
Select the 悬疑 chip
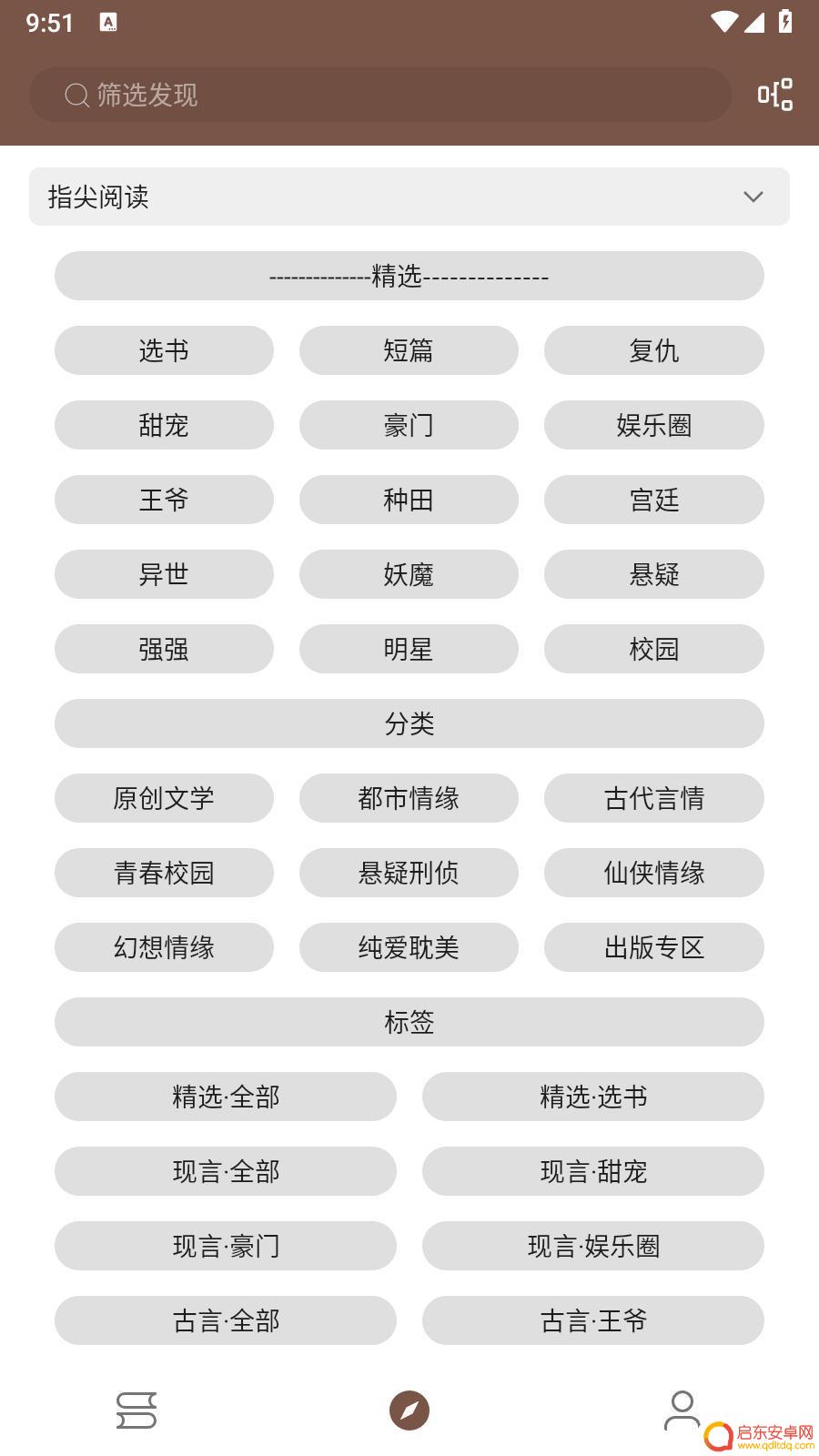click(654, 574)
